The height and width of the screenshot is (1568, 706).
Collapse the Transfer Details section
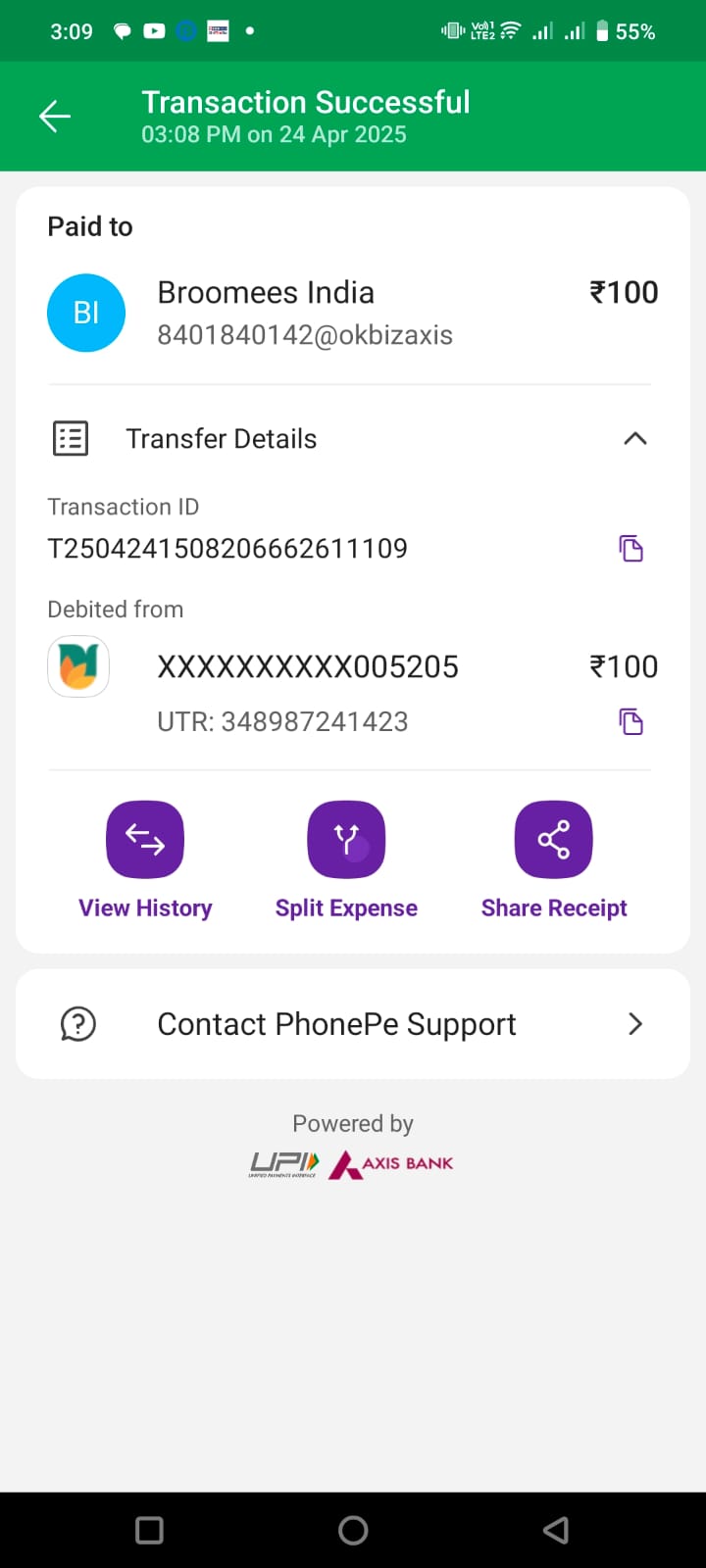[634, 438]
